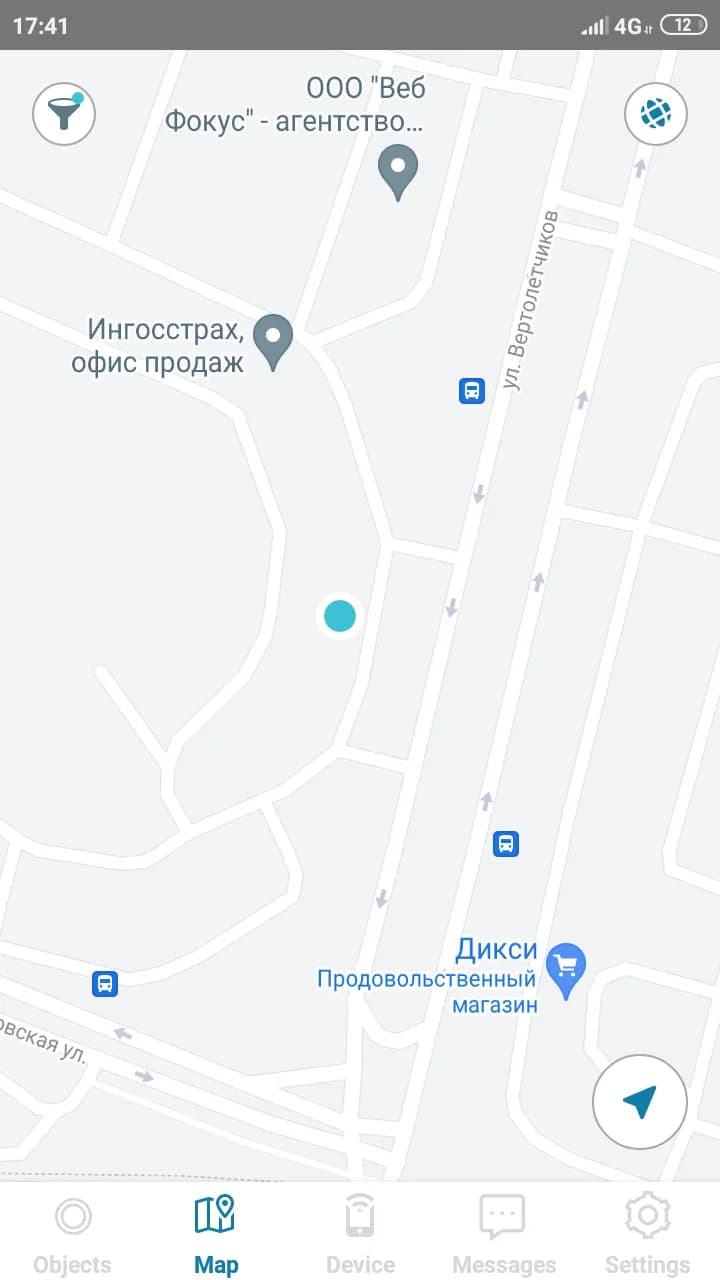
Task: Switch to the Objects tab
Action: coord(72,1235)
